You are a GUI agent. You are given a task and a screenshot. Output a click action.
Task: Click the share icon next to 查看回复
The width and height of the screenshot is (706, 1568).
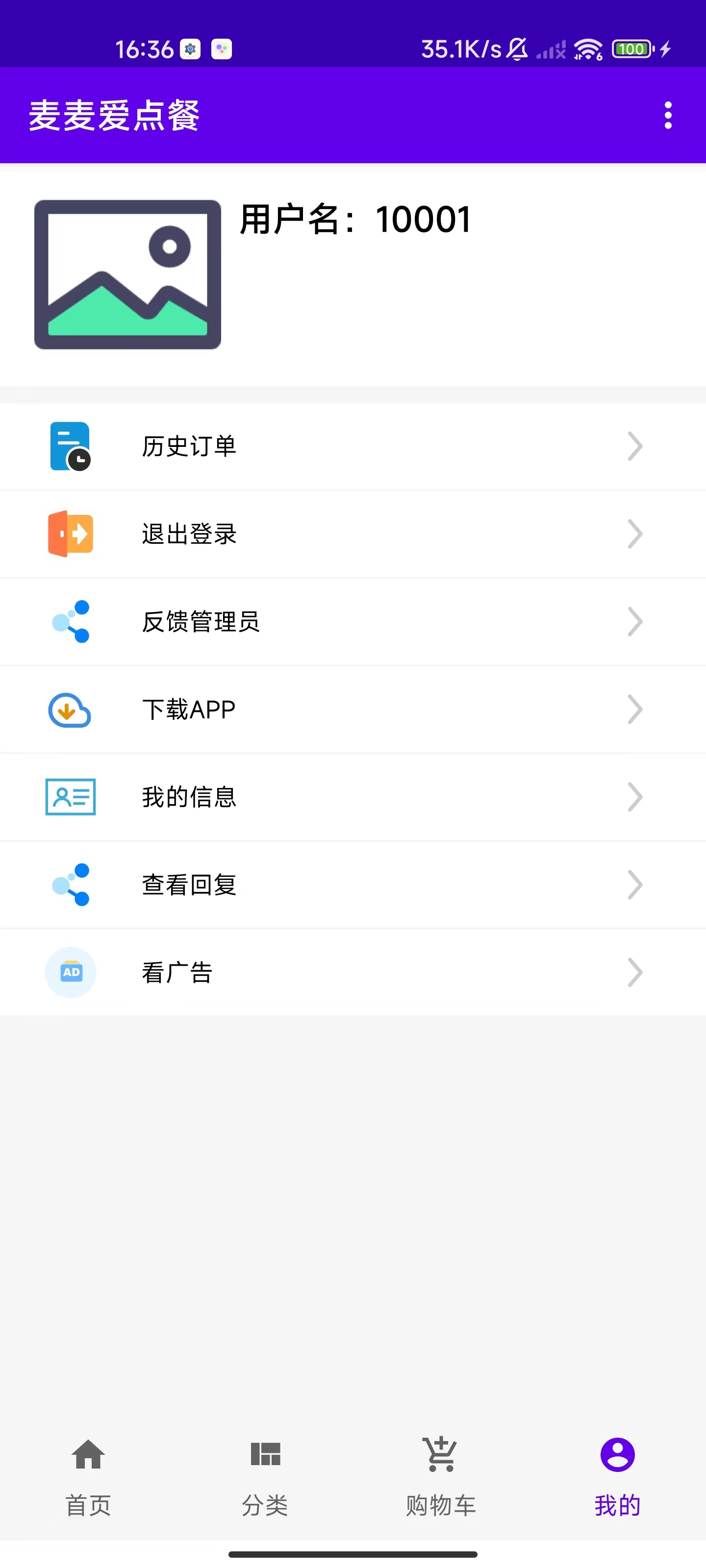[x=70, y=885]
